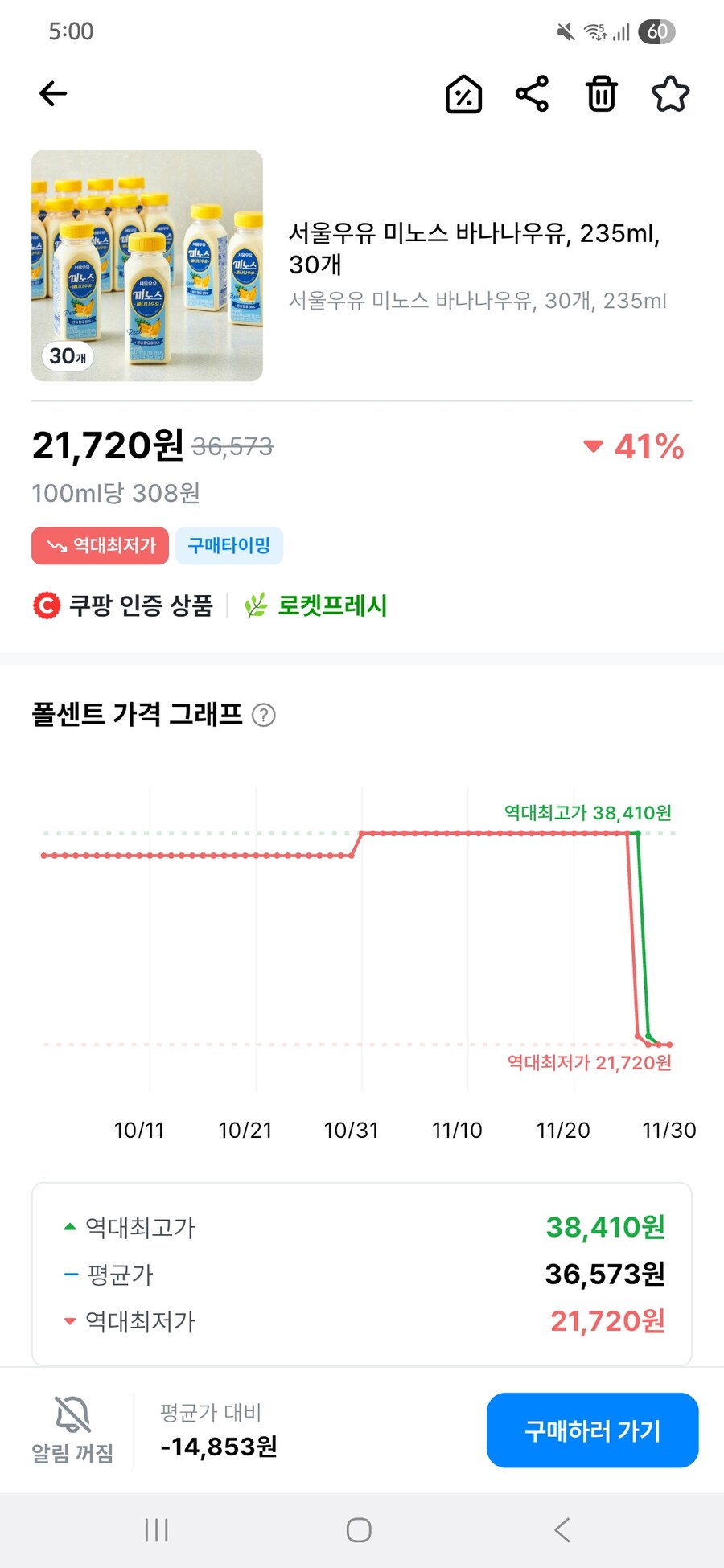Select the 역대최고가 38,410원 row
Image resolution: width=724 pixels, height=1568 pixels.
click(362, 1227)
